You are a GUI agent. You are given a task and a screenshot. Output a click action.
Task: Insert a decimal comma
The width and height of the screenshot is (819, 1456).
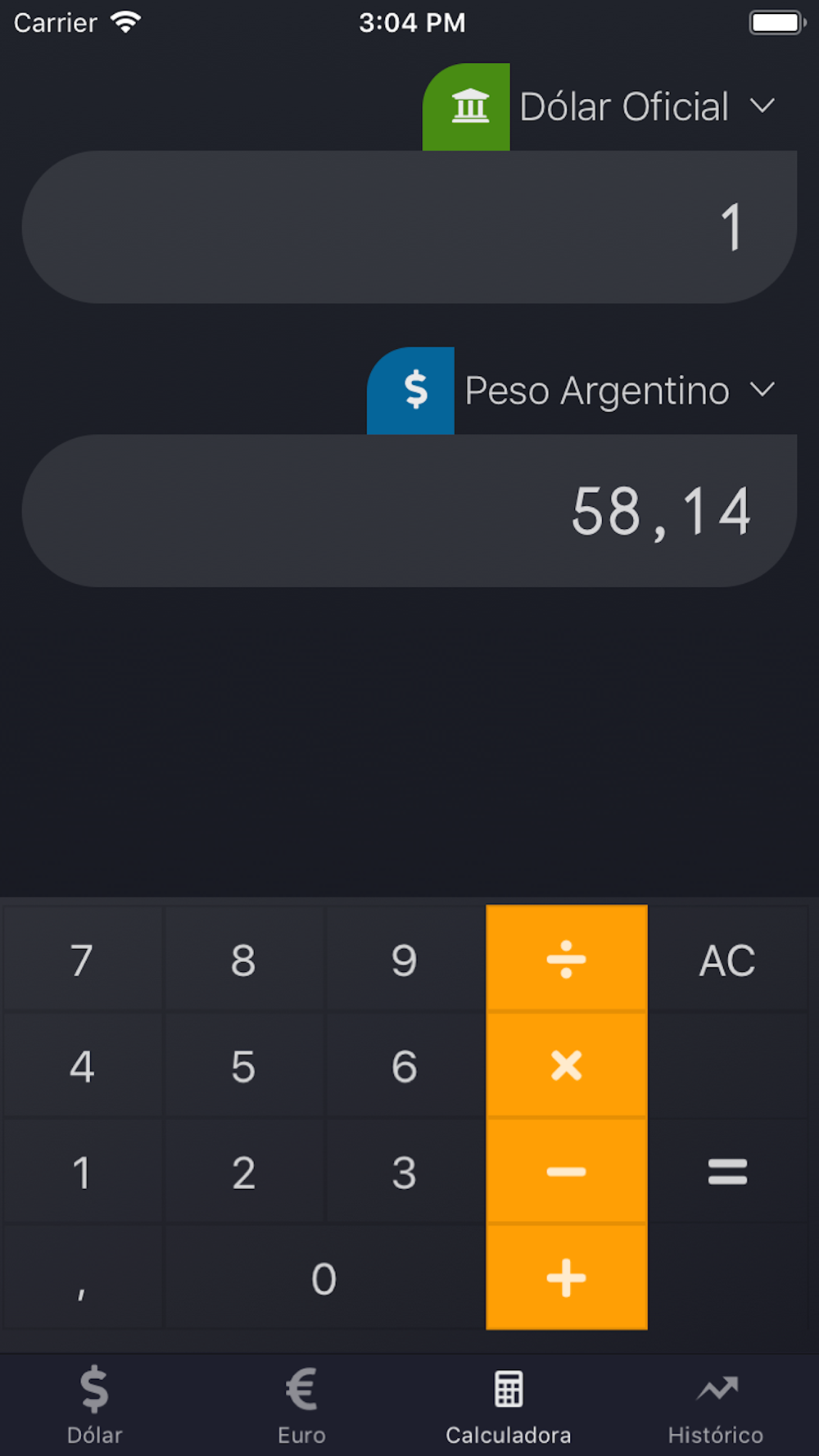[x=82, y=1277]
